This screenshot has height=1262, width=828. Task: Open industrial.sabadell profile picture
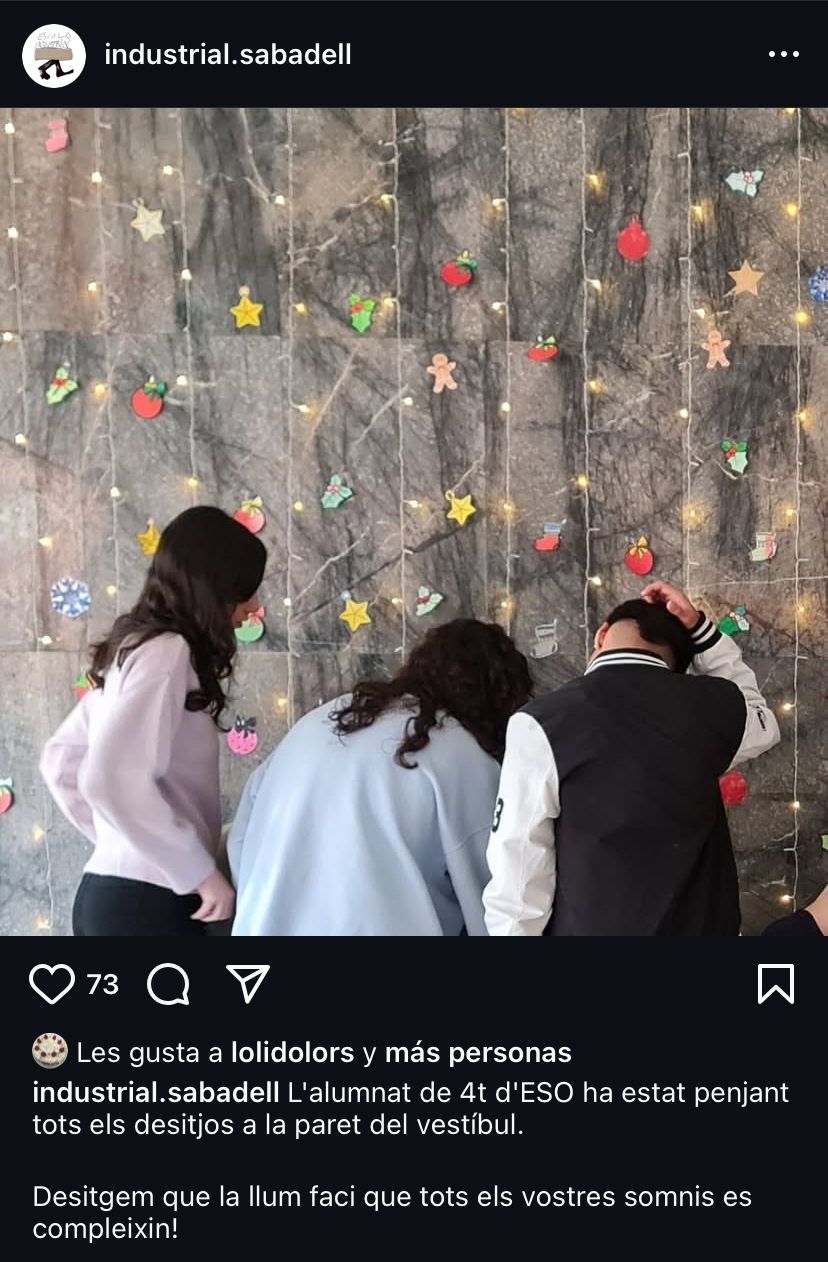tap(54, 55)
